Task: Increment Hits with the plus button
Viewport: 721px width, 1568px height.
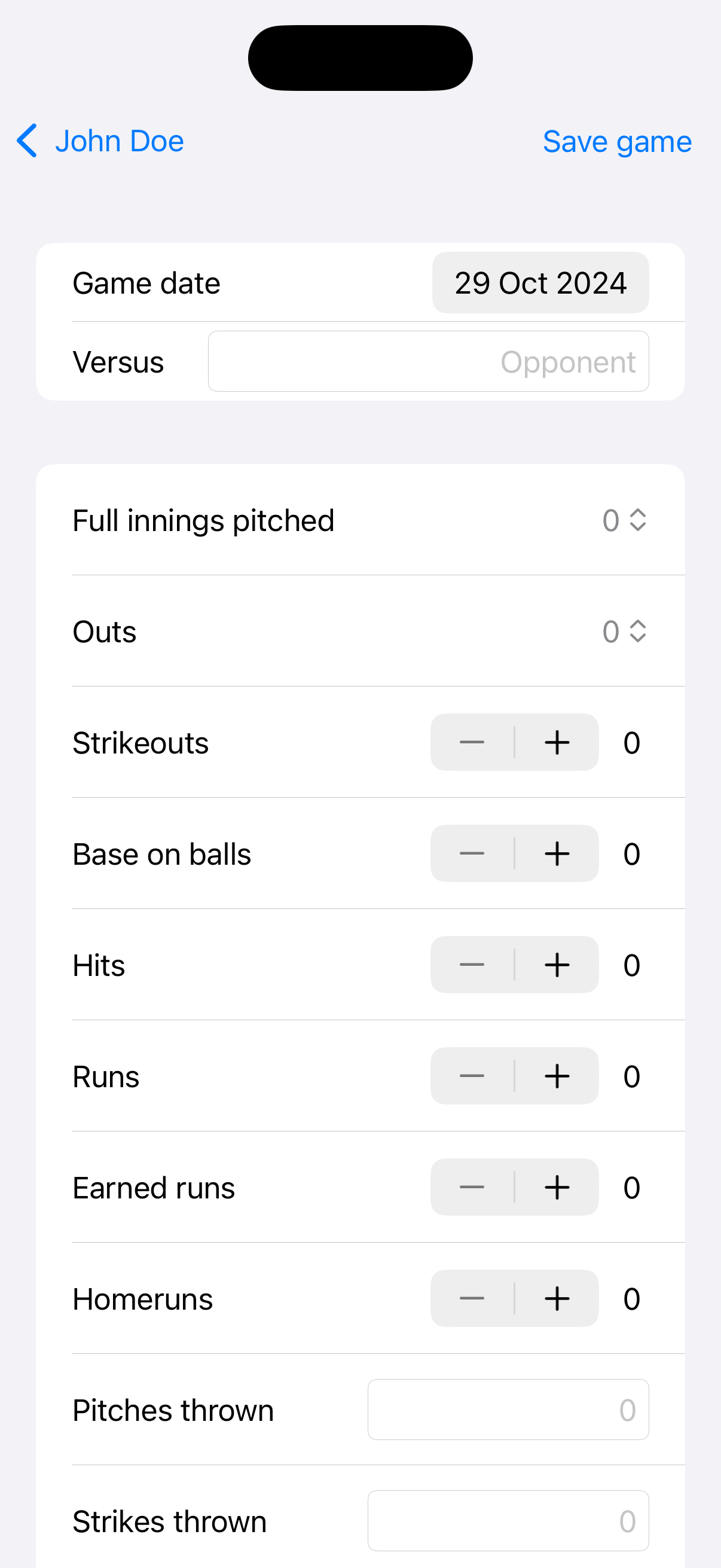Action: tap(557, 965)
